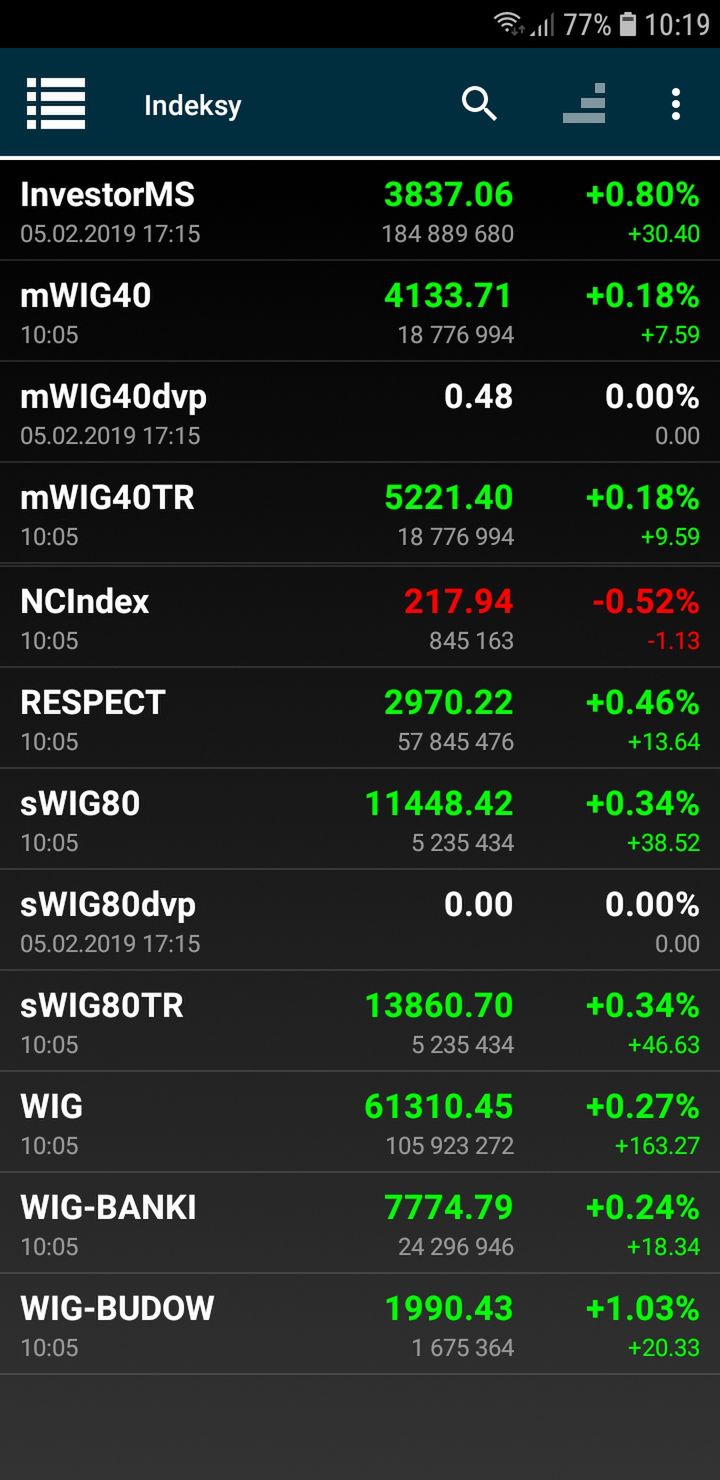Open the mWIG40 index details
Screen dimensions: 720x1480
coord(360,312)
